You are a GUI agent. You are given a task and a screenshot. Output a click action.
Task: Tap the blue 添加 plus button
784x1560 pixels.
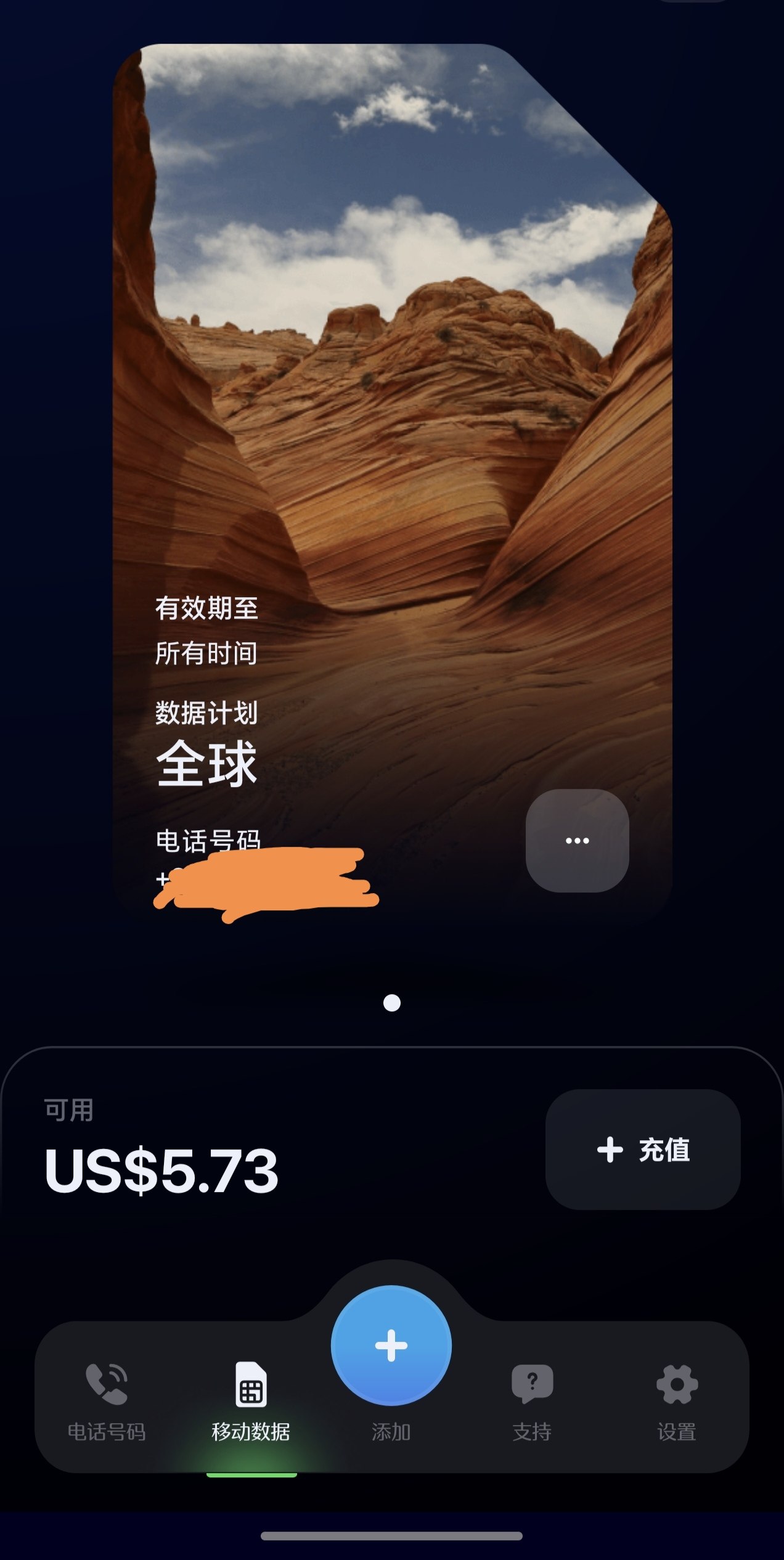391,1346
